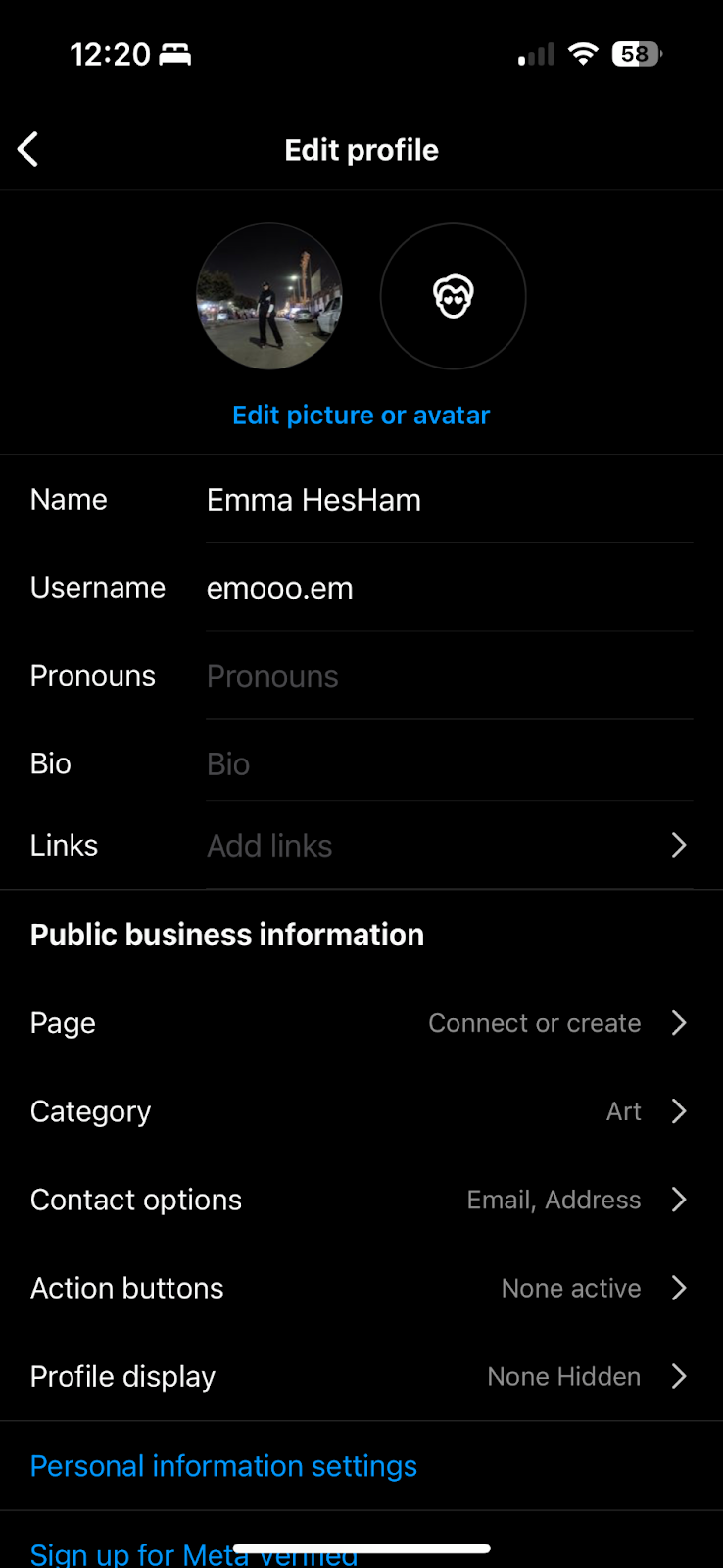Tap Edit picture or avatar
723x1568 pixels.
[361, 416]
